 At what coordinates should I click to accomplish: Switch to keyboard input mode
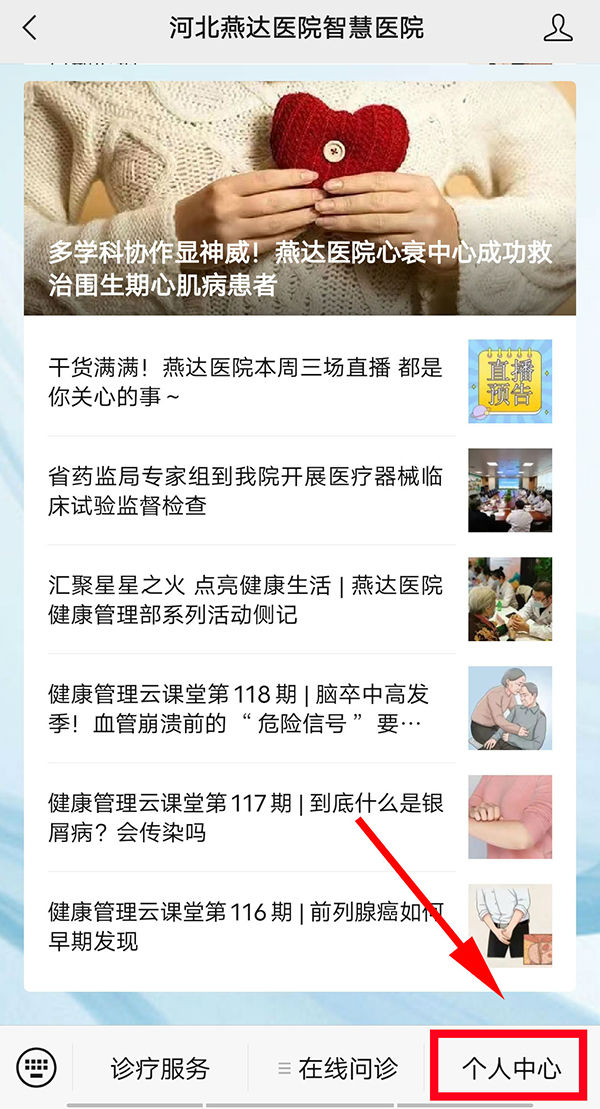pyautogui.click(x=37, y=1067)
